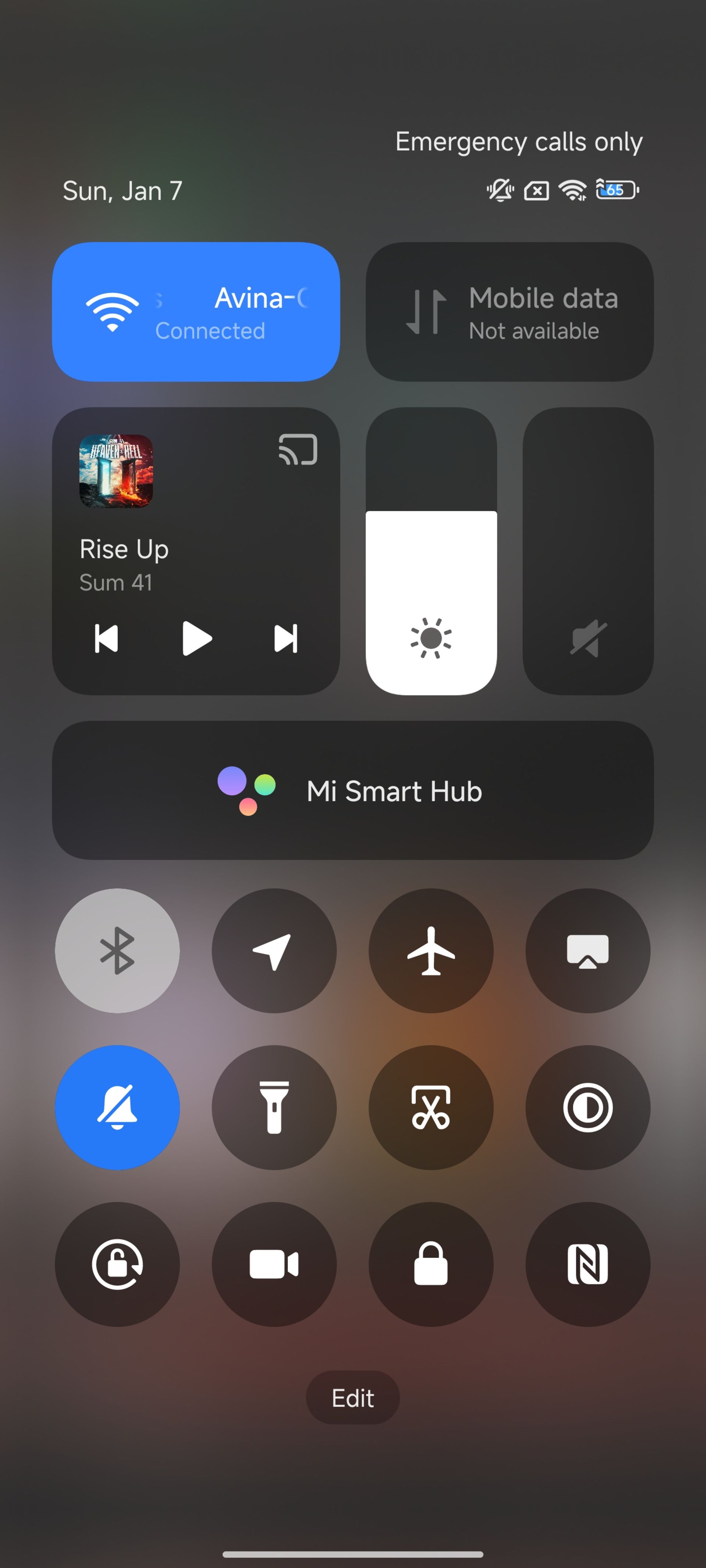Screen dimensions: 706x1568
Task: Tap the brightness slider
Action: 431,551
